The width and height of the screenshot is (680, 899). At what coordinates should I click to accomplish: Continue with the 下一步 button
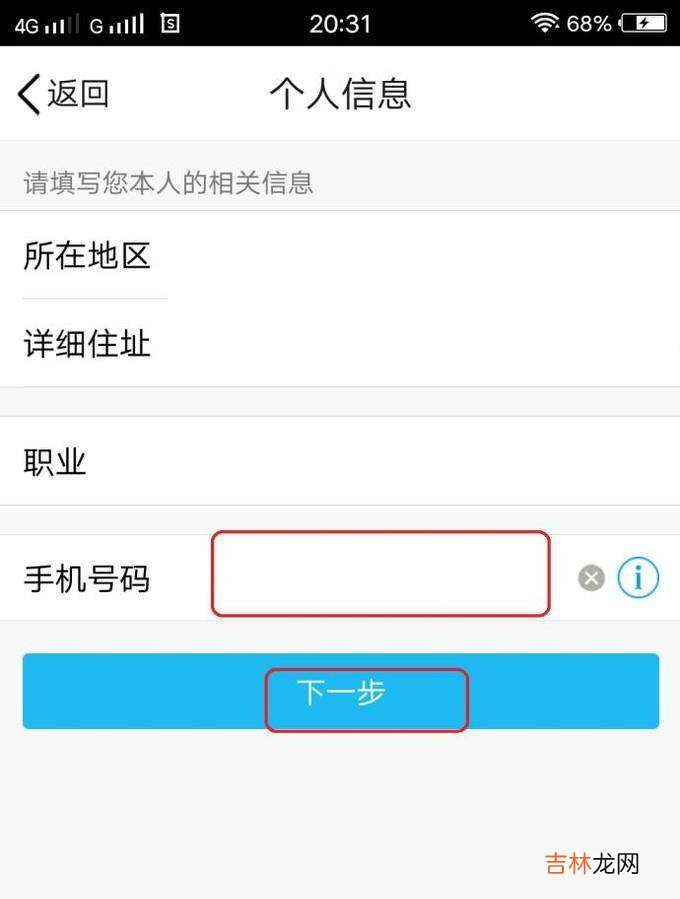click(x=341, y=692)
